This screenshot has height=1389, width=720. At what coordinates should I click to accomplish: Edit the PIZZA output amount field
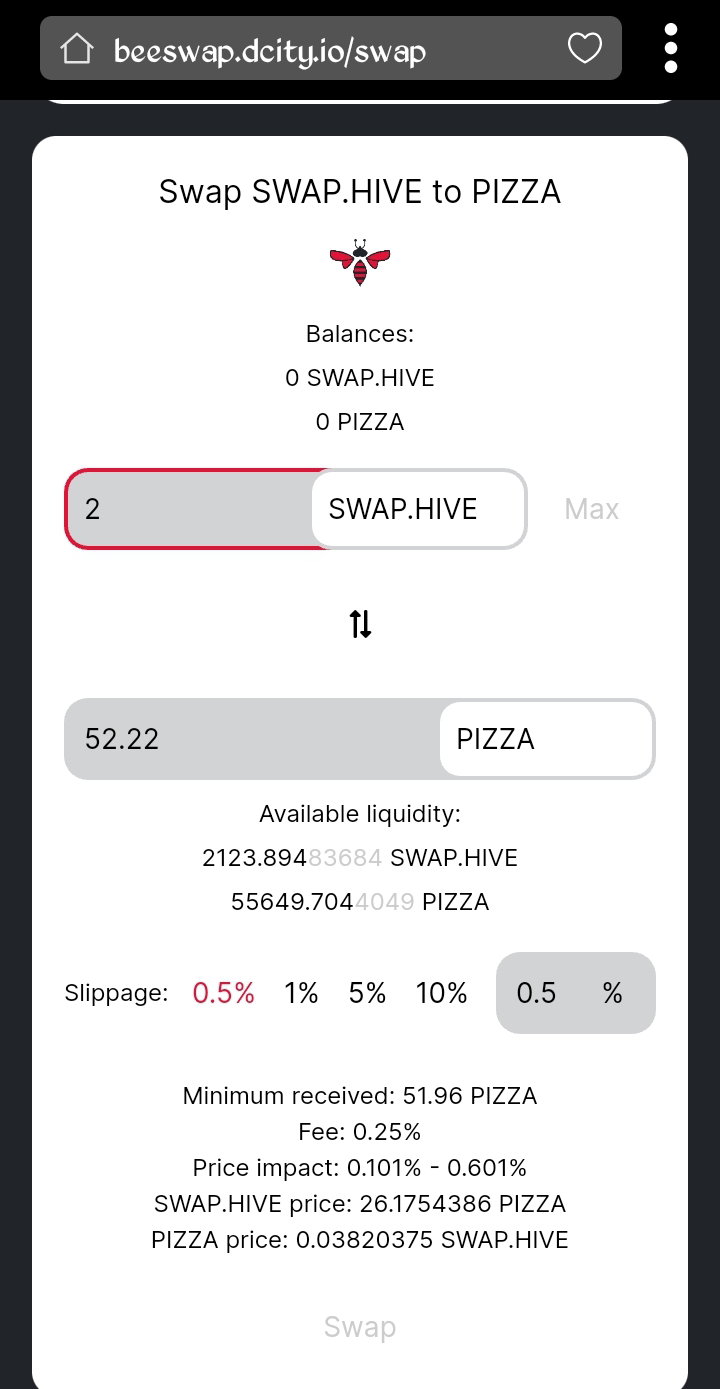(252, 739)
